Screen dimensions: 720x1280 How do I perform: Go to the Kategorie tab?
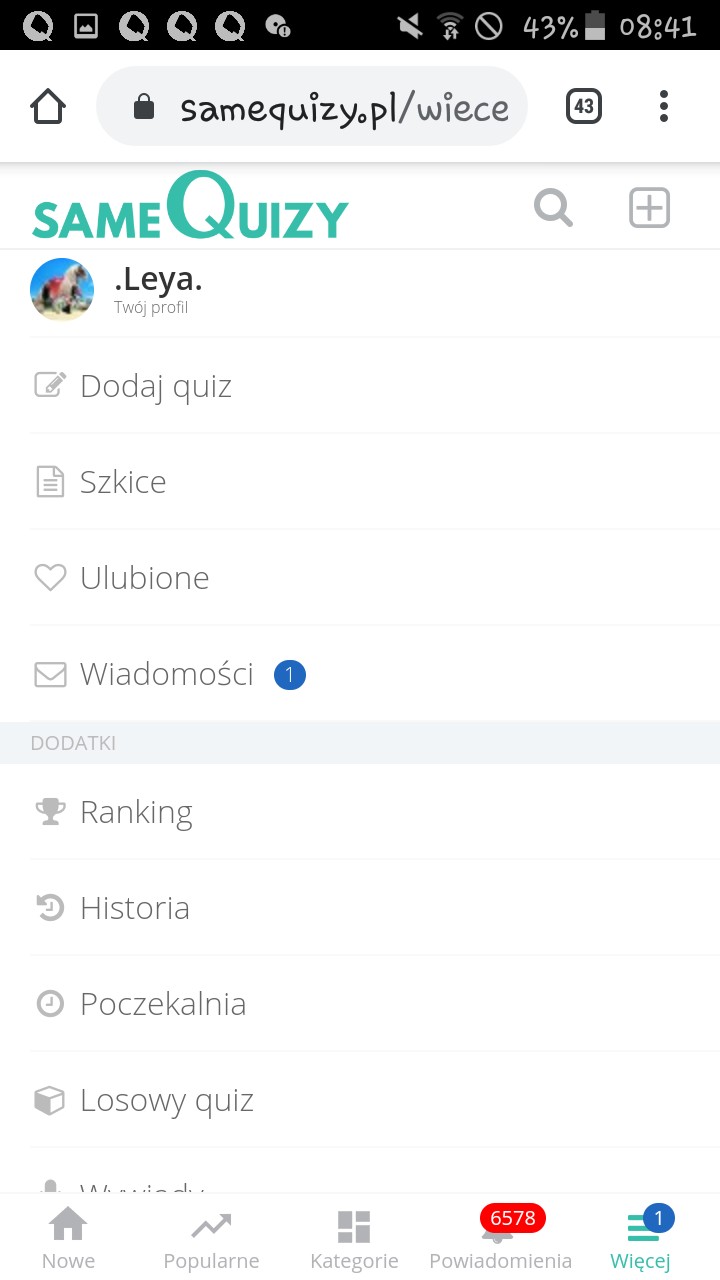coord(354,1238)
